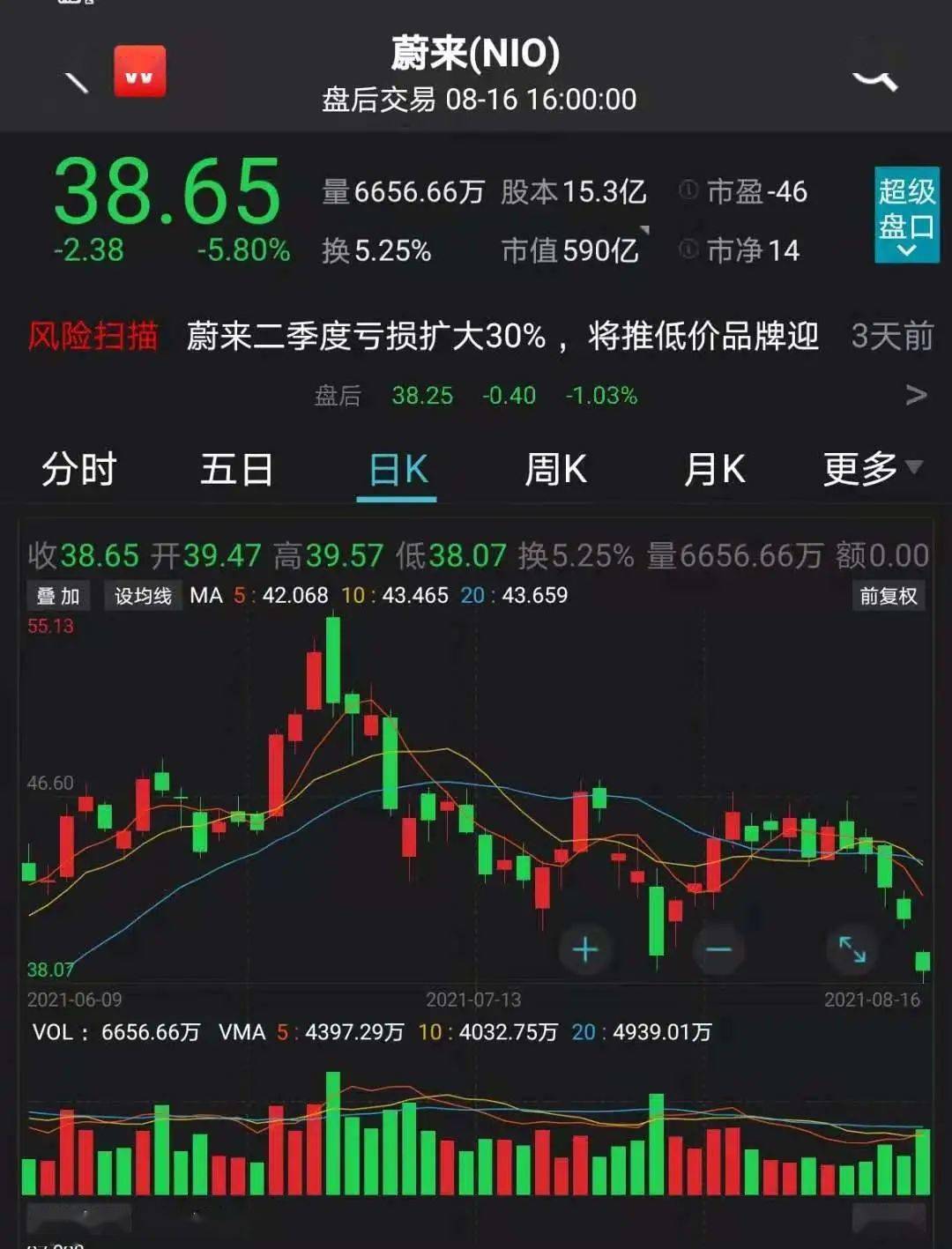Go back using the top-left arrow
The width and height of the screenshot is (952, 1249).
pos(77,81)
